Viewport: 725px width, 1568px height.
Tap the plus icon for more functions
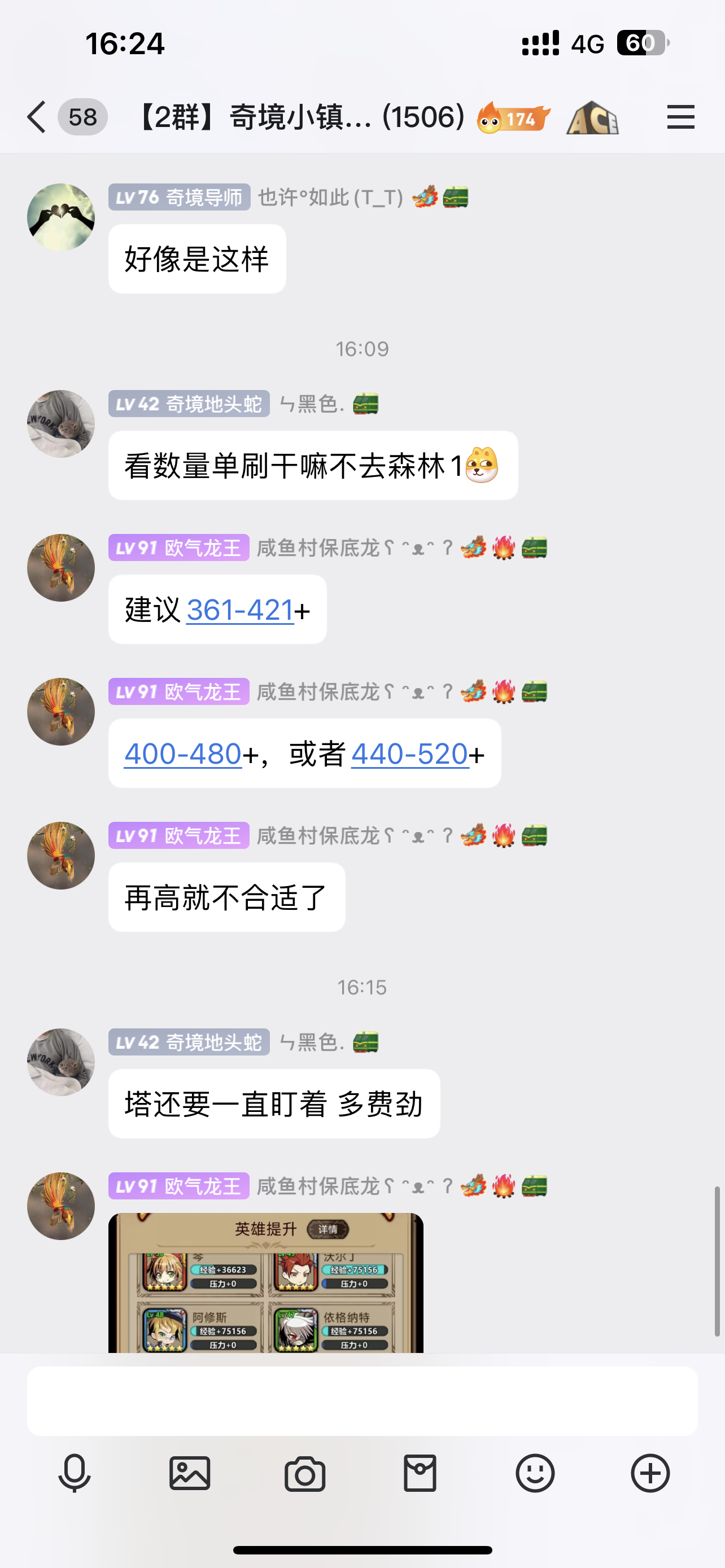(x=650, y=1473)
